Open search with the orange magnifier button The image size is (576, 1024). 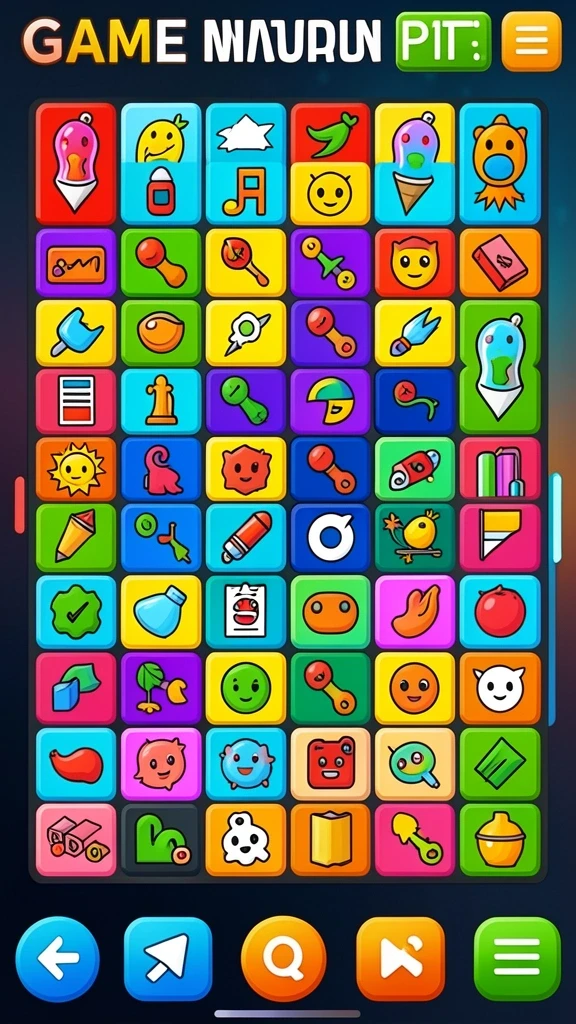283,959
